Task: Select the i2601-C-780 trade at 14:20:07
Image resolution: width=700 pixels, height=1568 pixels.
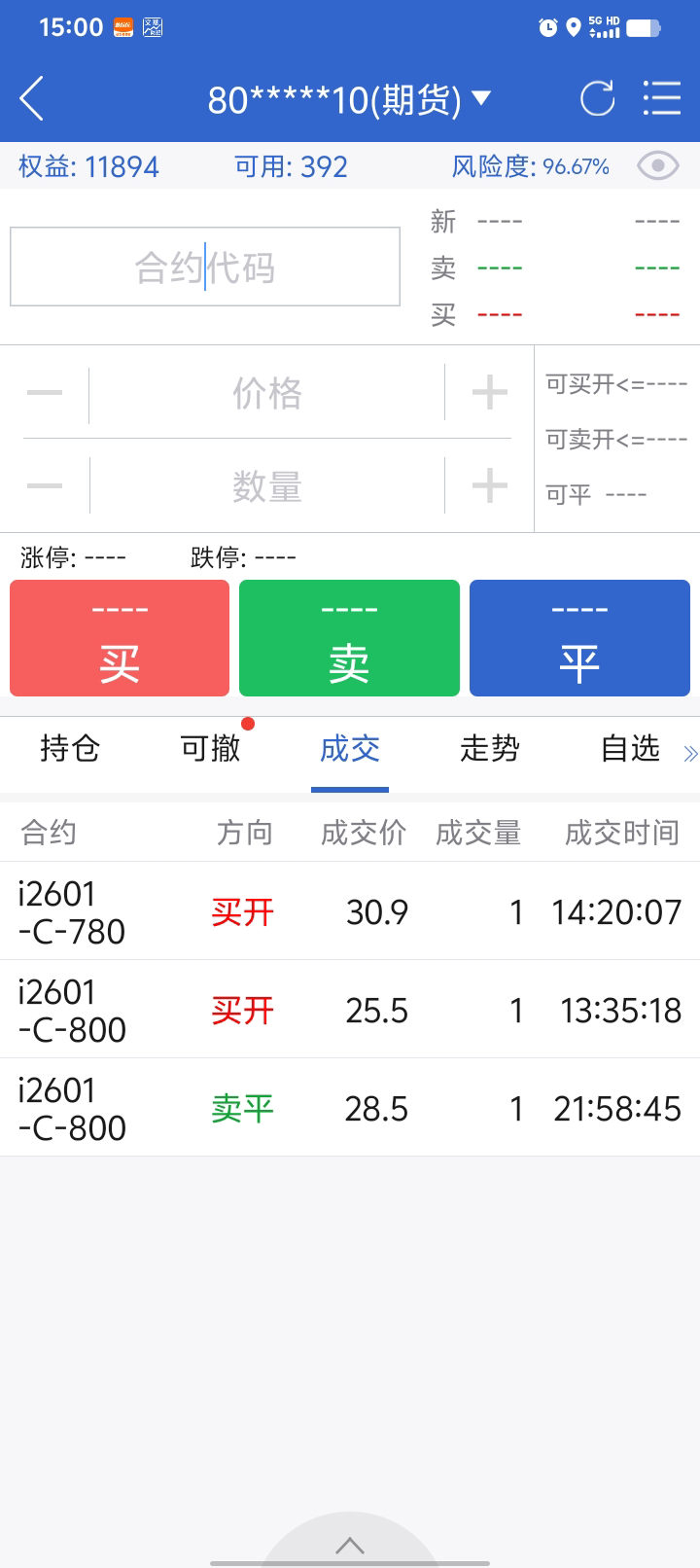Action: (350, 911)
